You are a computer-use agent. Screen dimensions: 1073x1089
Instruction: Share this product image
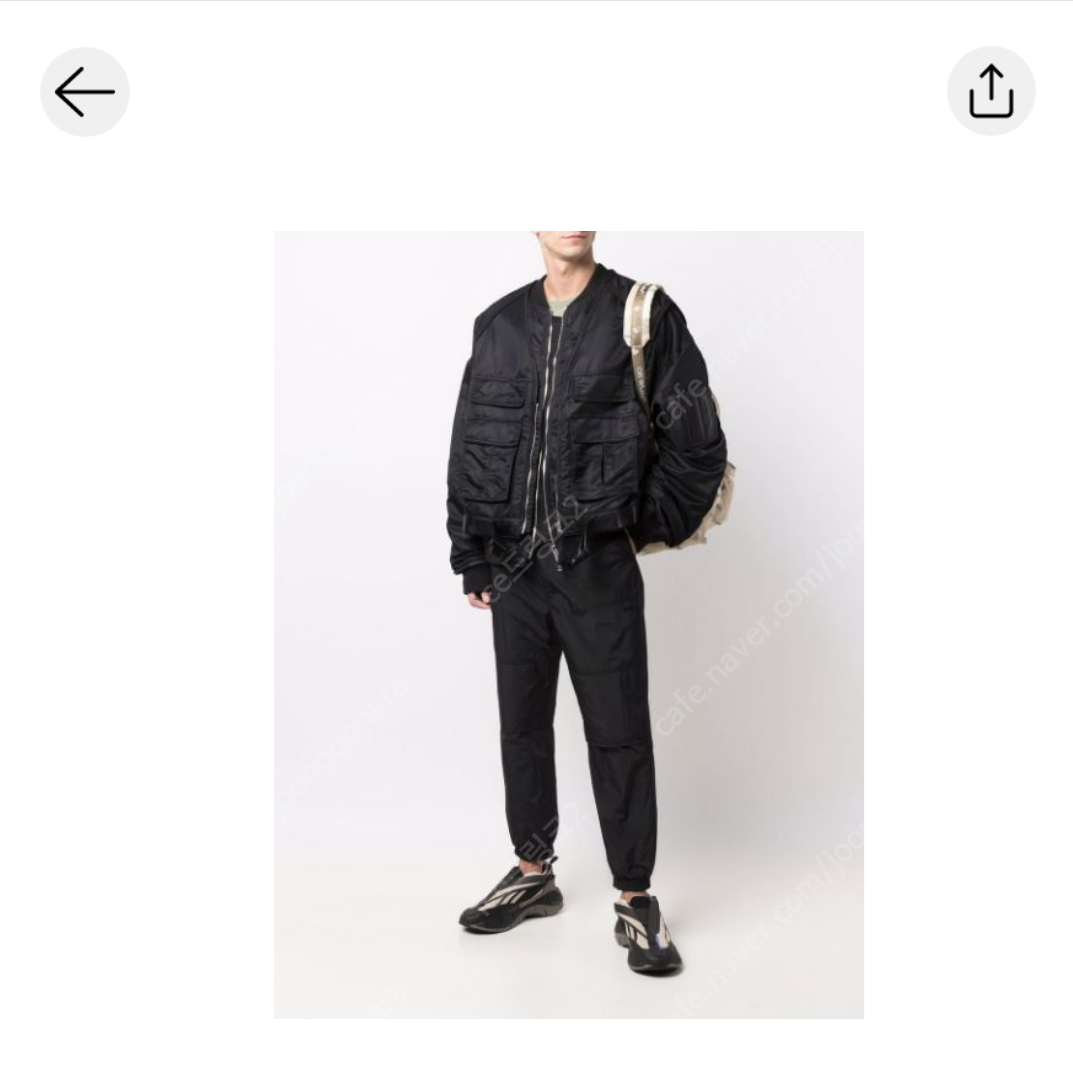pyautogui.click(x=990, y=92)
